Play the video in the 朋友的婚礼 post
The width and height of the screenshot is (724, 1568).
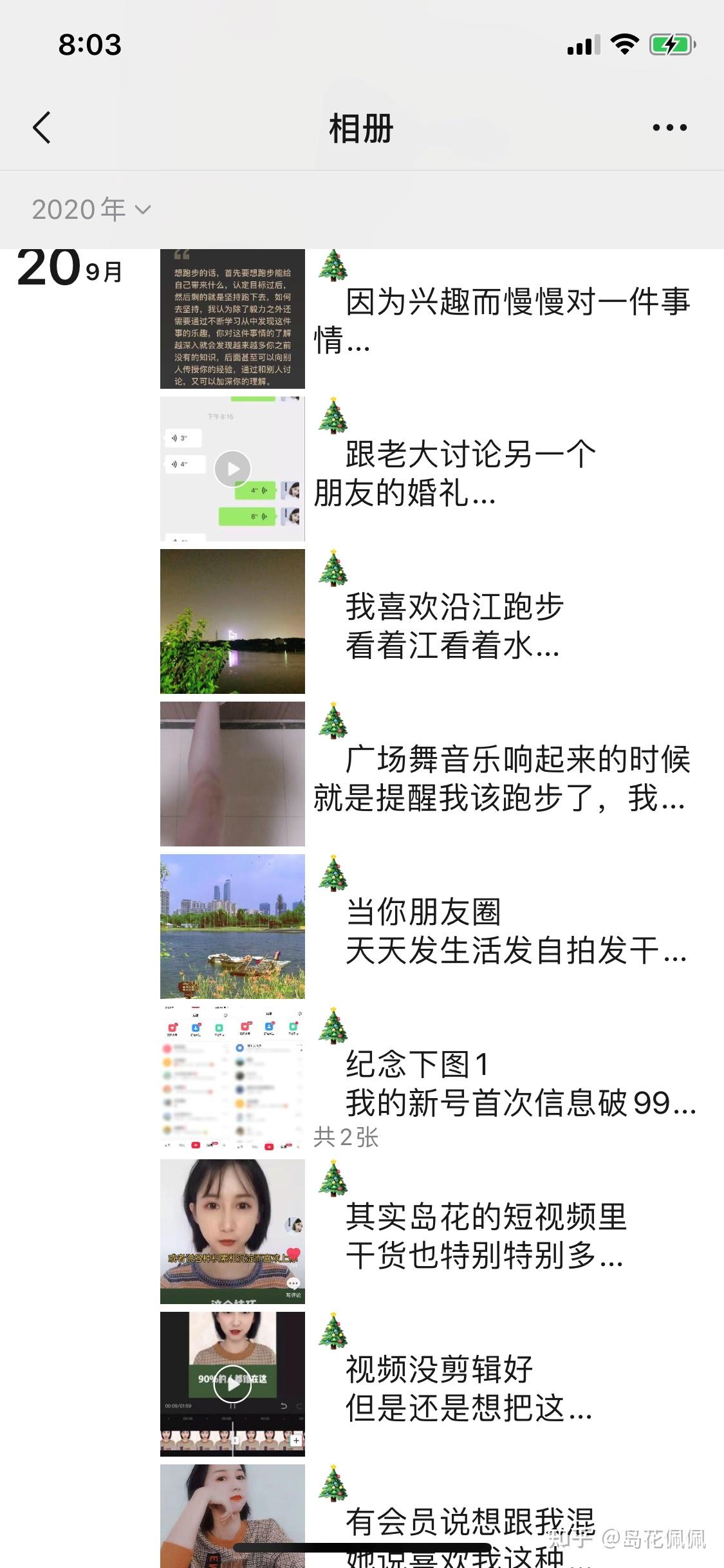[x=232, y=469]
